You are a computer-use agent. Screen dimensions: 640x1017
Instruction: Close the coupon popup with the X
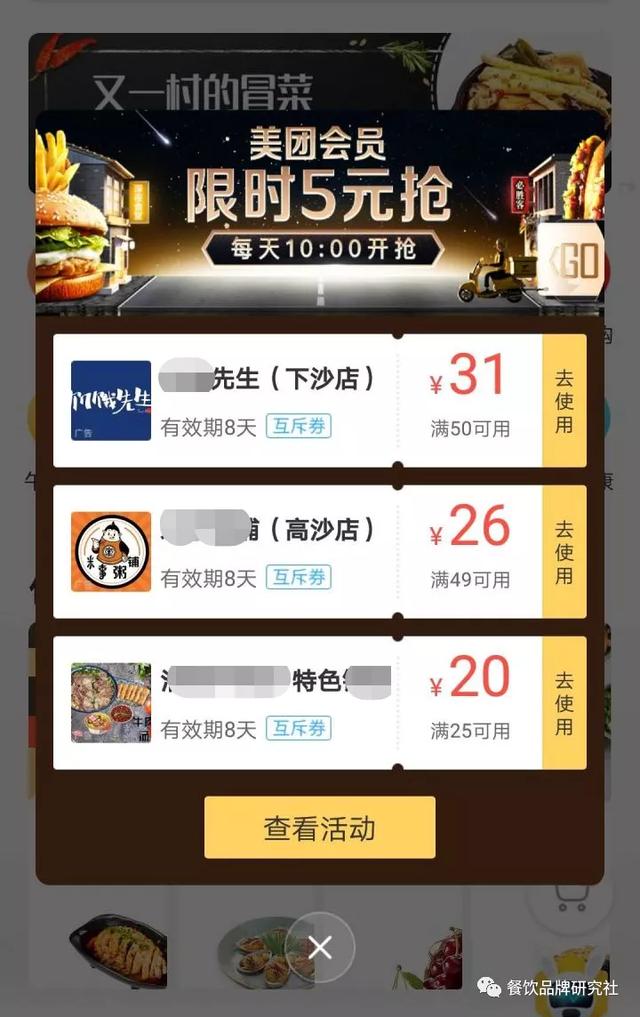pos(320,948)
